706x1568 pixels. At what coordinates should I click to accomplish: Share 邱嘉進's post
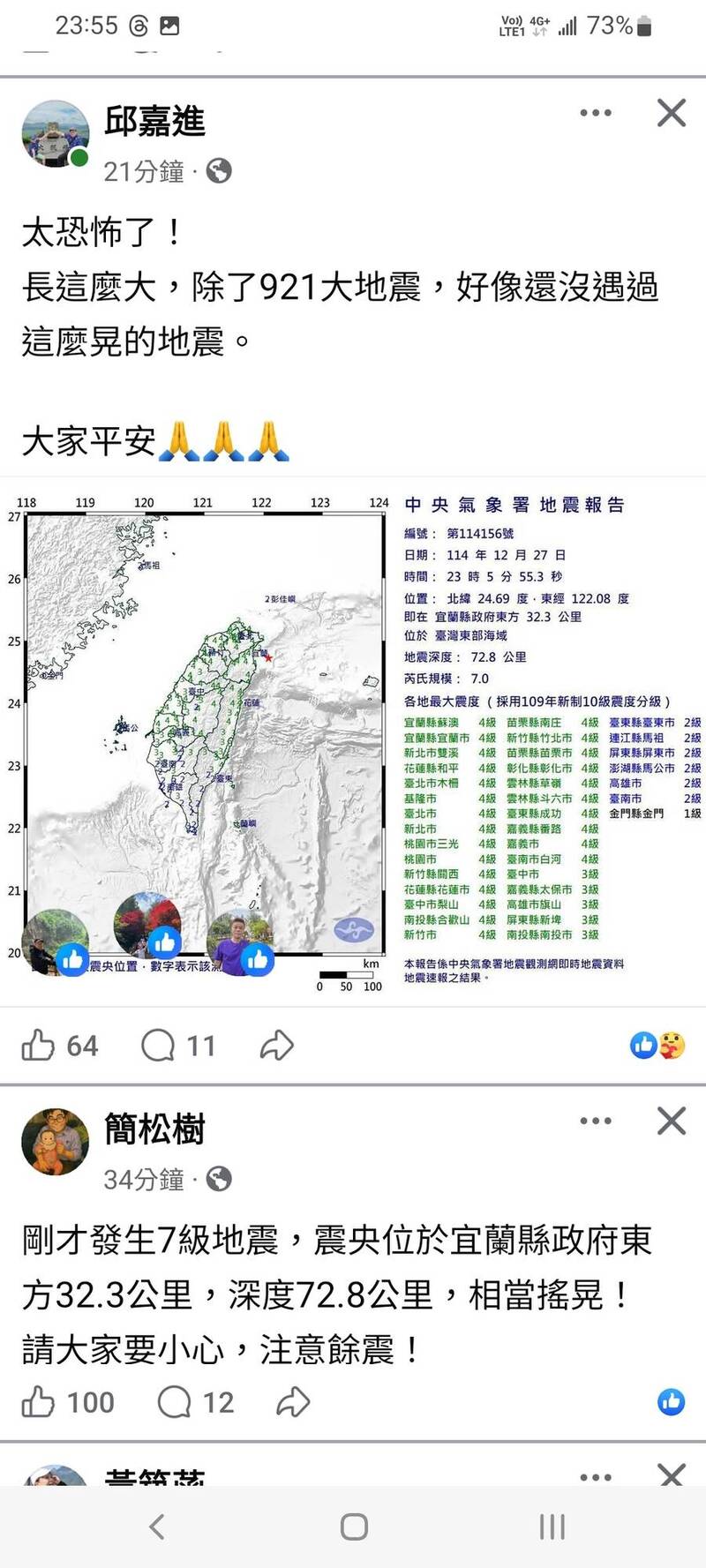(277, 1046)
